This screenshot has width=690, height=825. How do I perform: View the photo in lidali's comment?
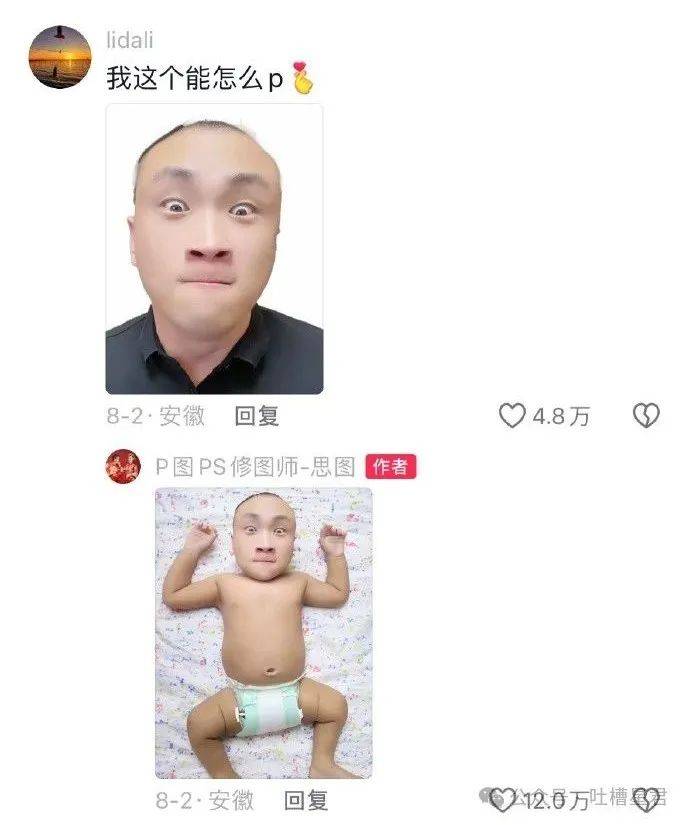[x=214, y=249]
